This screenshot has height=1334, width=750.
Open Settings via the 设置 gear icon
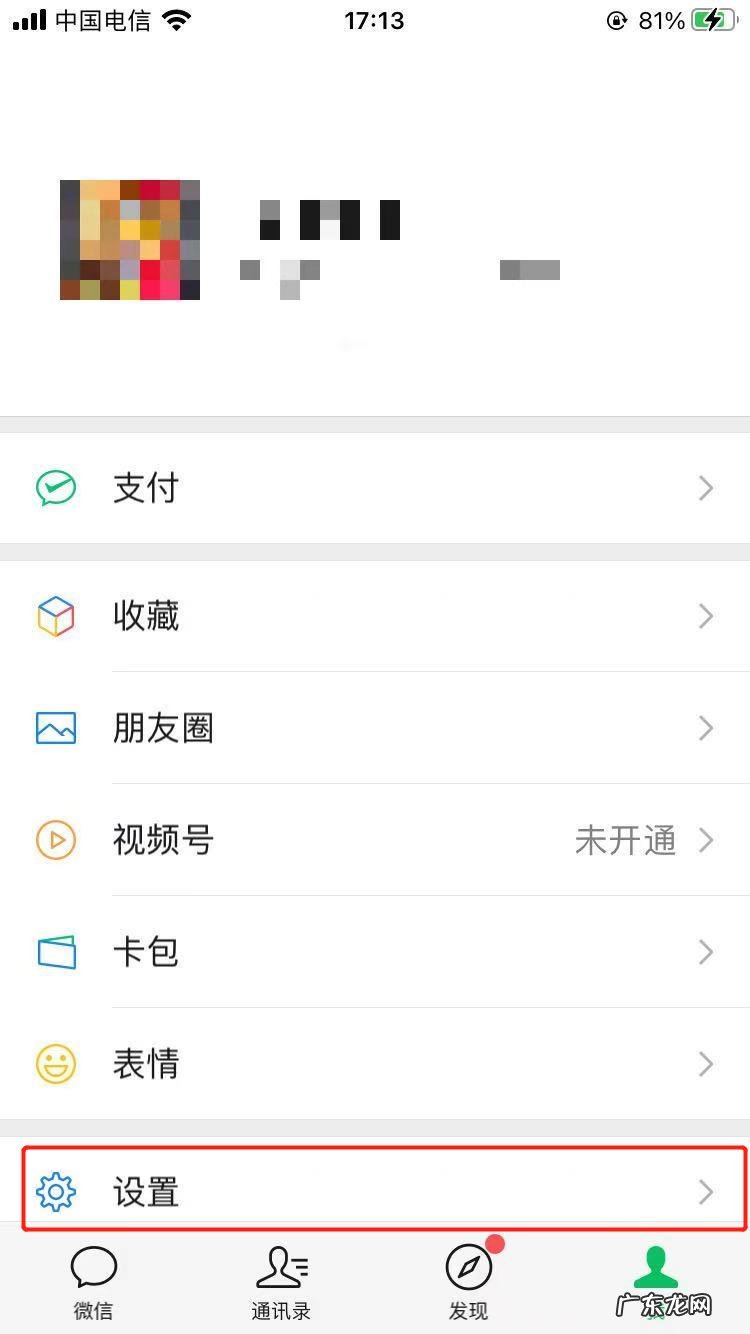click(57, 1192)
